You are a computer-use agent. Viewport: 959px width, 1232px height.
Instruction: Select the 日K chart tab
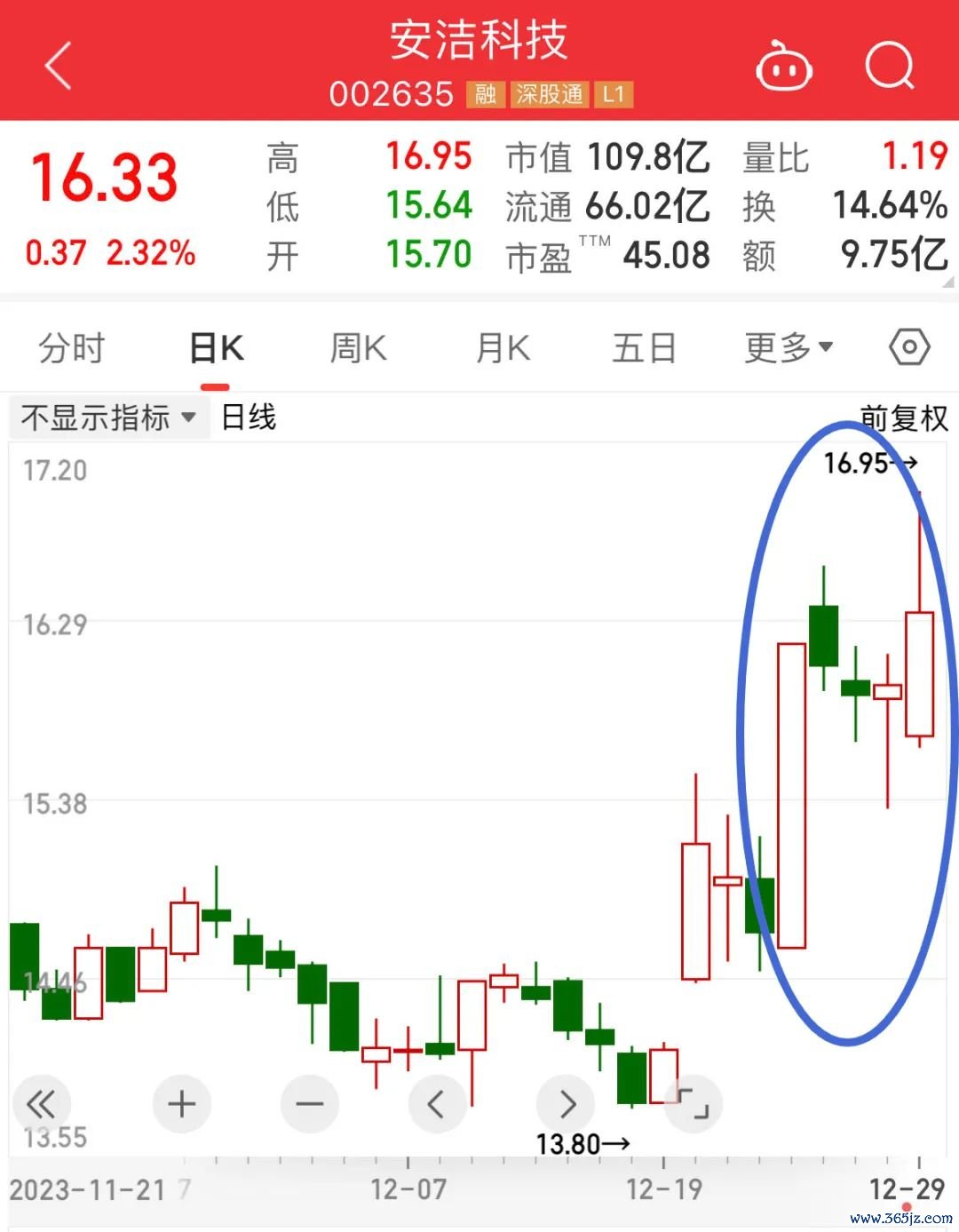pyautogui.click(x=216, y=347)
